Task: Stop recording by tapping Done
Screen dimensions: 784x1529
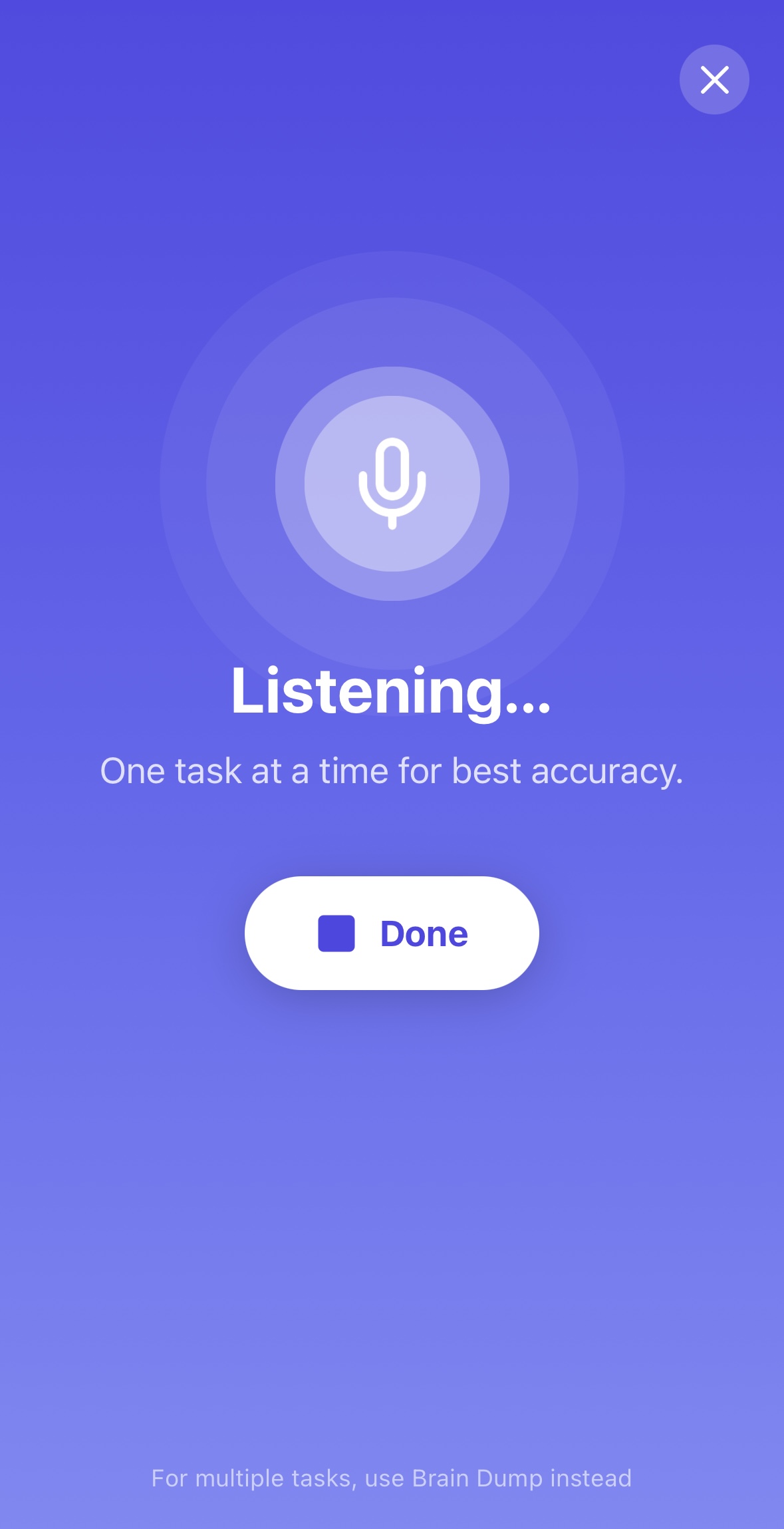Action: point(392,933)
